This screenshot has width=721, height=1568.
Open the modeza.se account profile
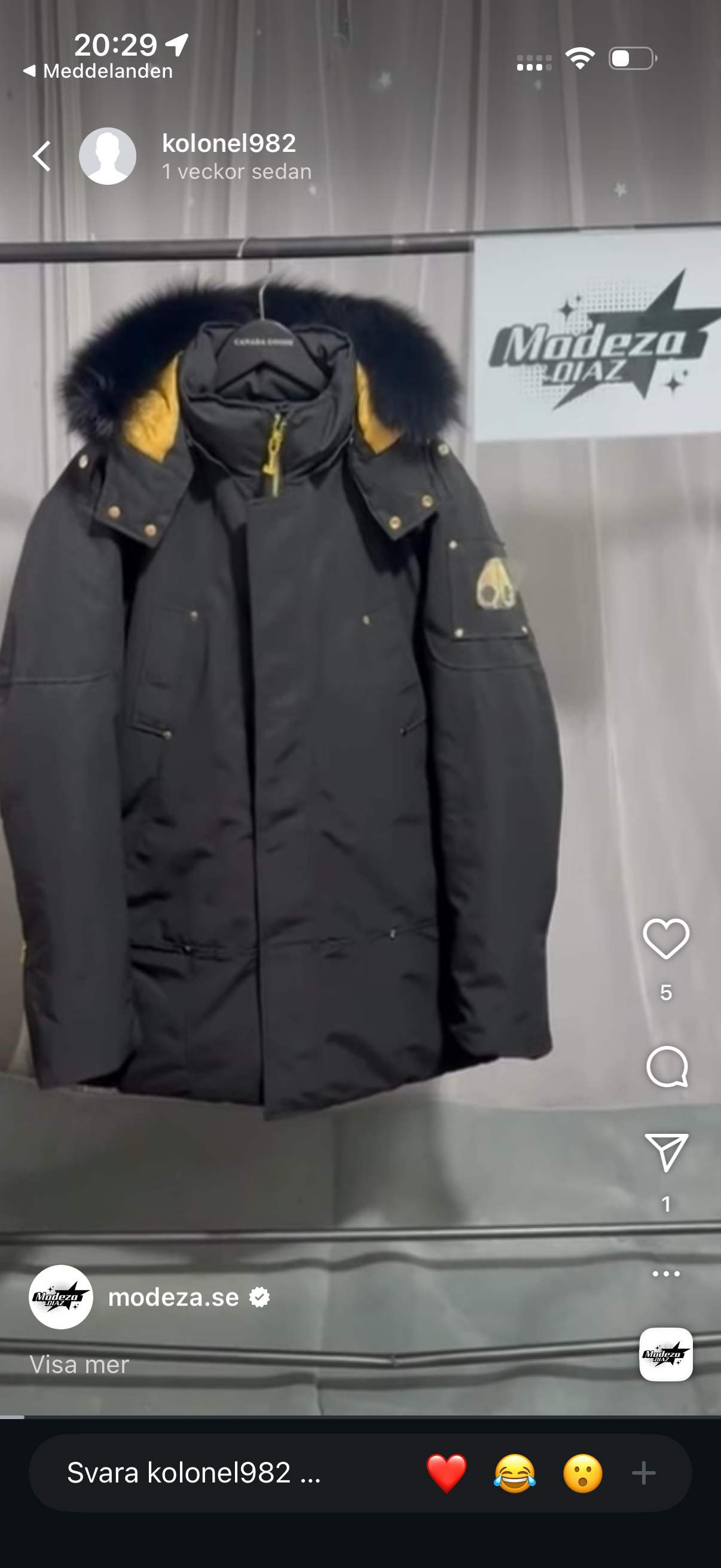173,1297
